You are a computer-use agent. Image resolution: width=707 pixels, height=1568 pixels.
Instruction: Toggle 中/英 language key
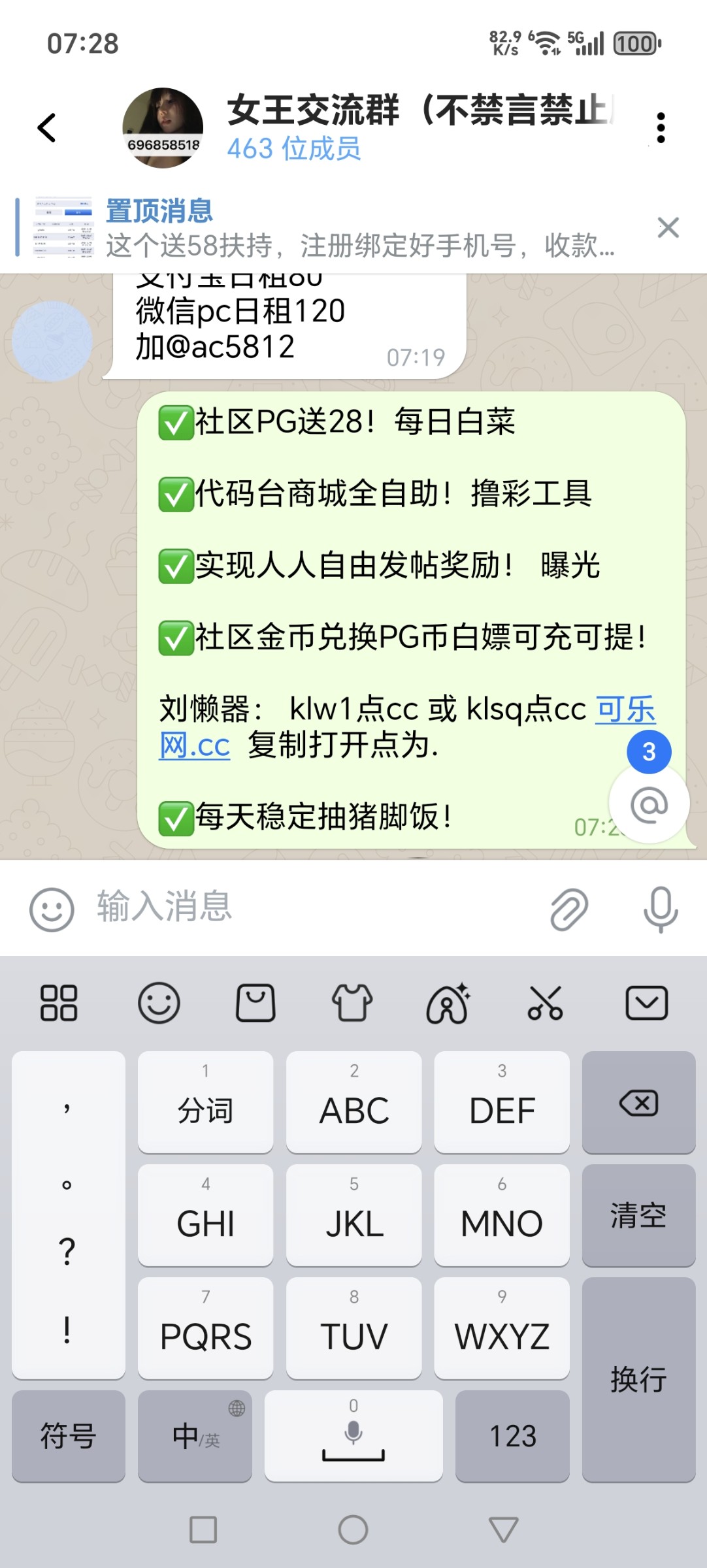(195, 1436)
